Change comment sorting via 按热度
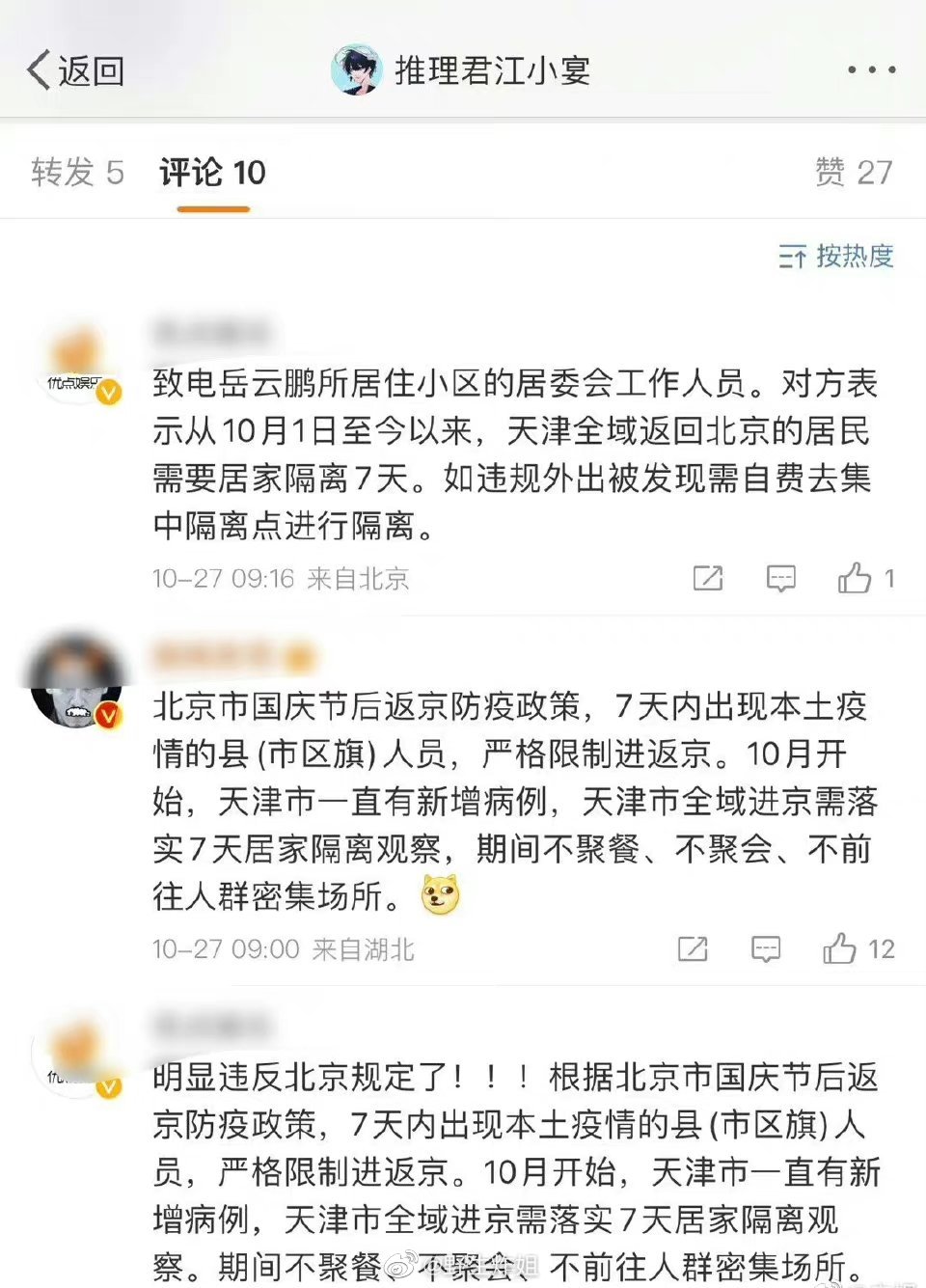 [x=836, y=256]
